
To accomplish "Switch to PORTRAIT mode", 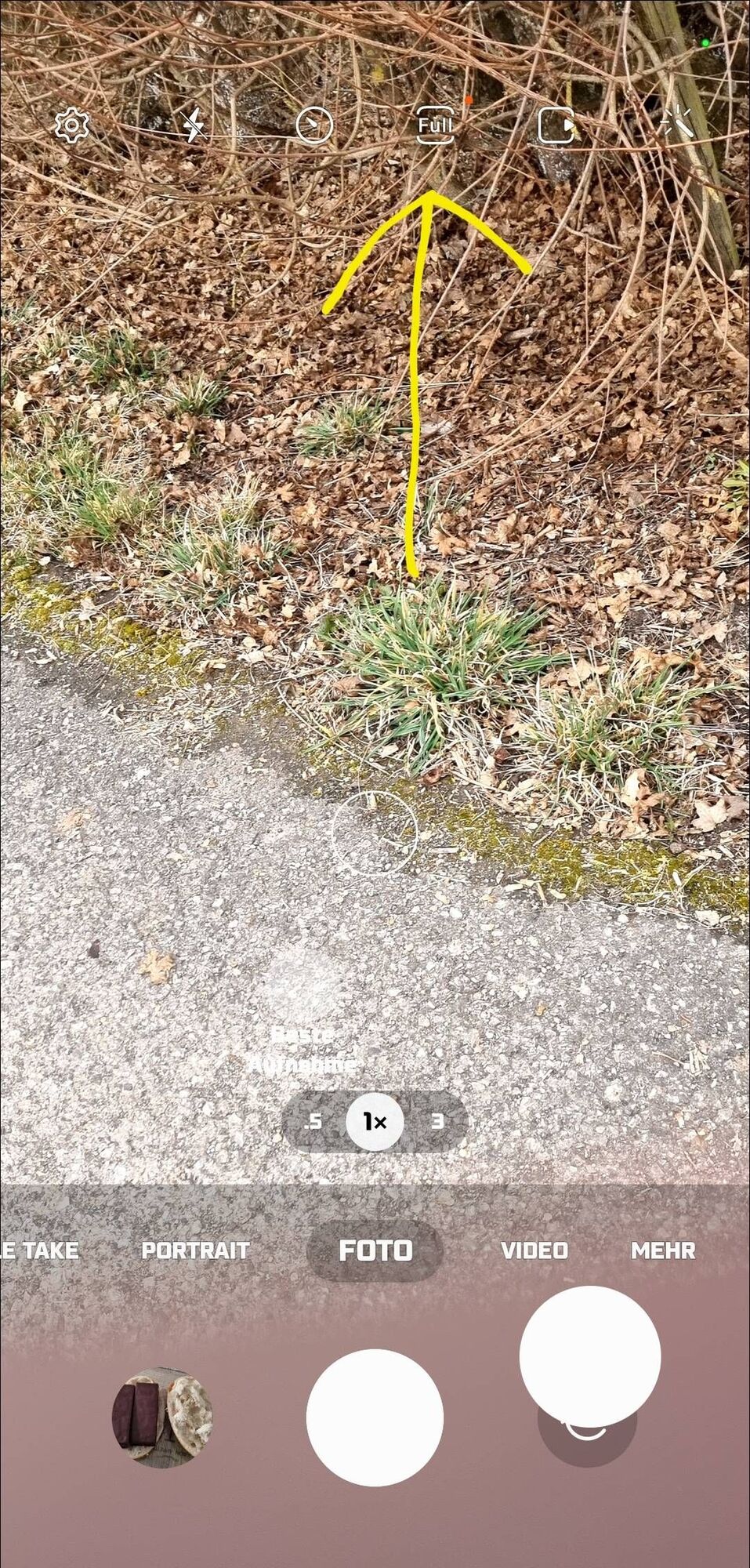I will click(195, 1250).
